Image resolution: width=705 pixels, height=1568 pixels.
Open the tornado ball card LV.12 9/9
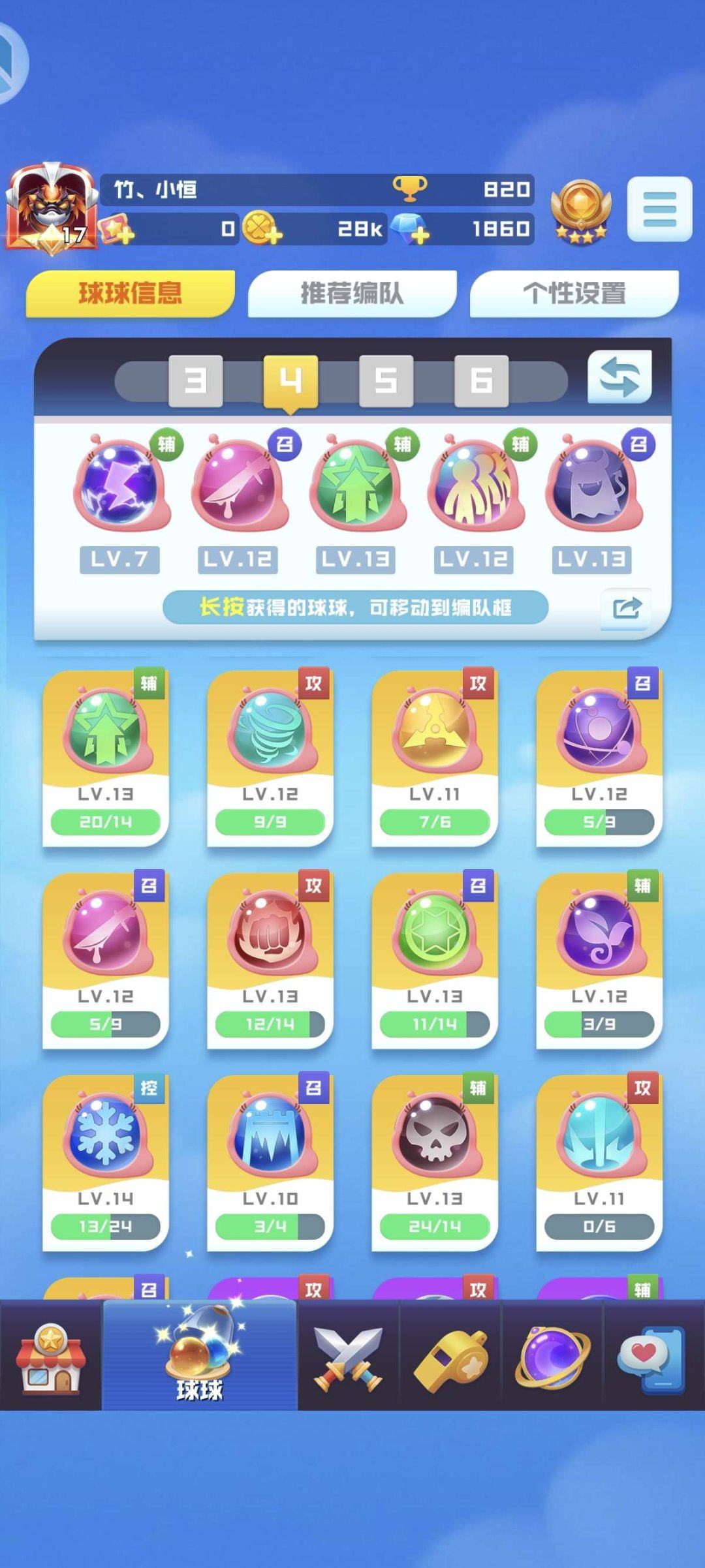(x=270, y=757)
